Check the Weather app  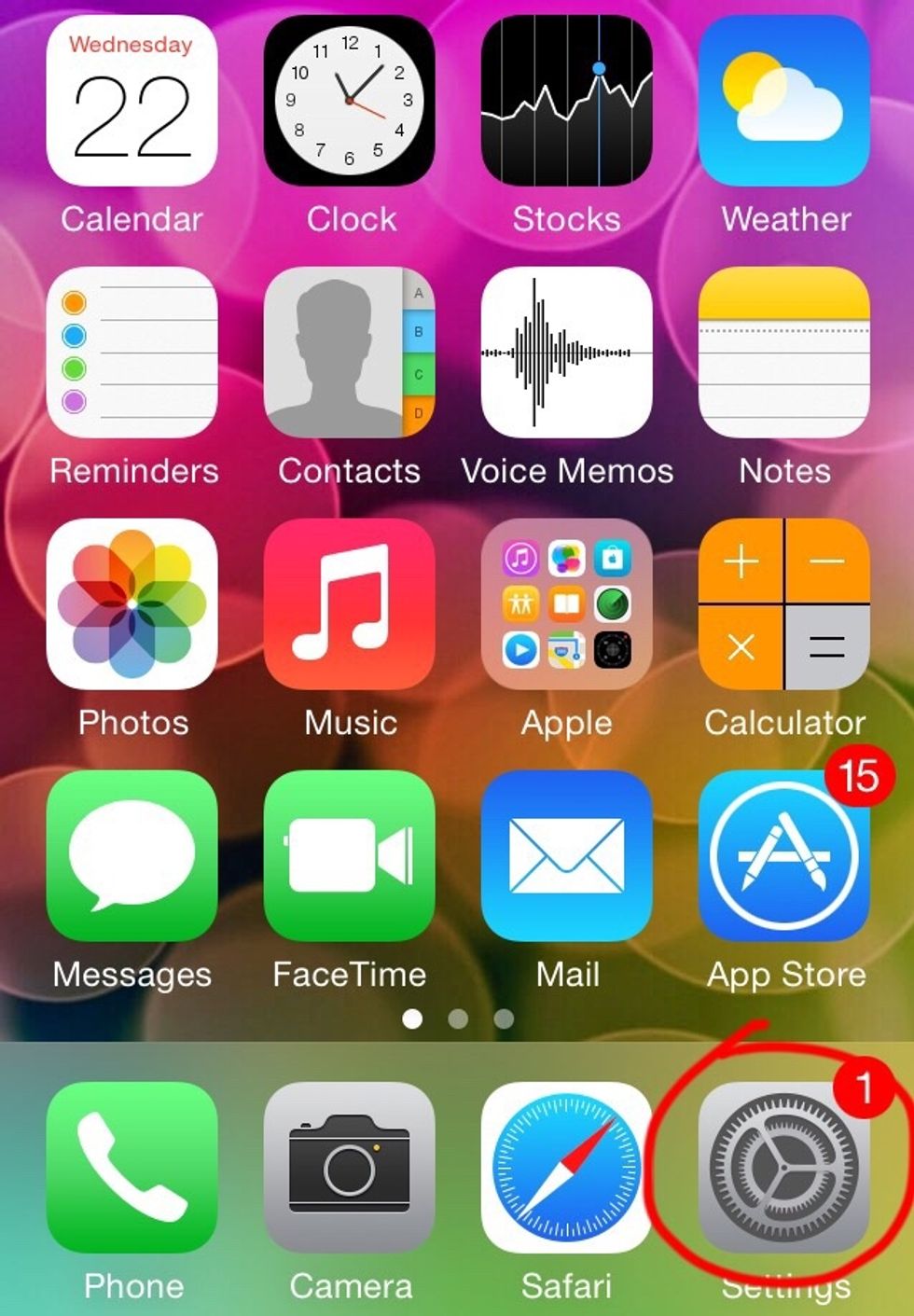784,100
